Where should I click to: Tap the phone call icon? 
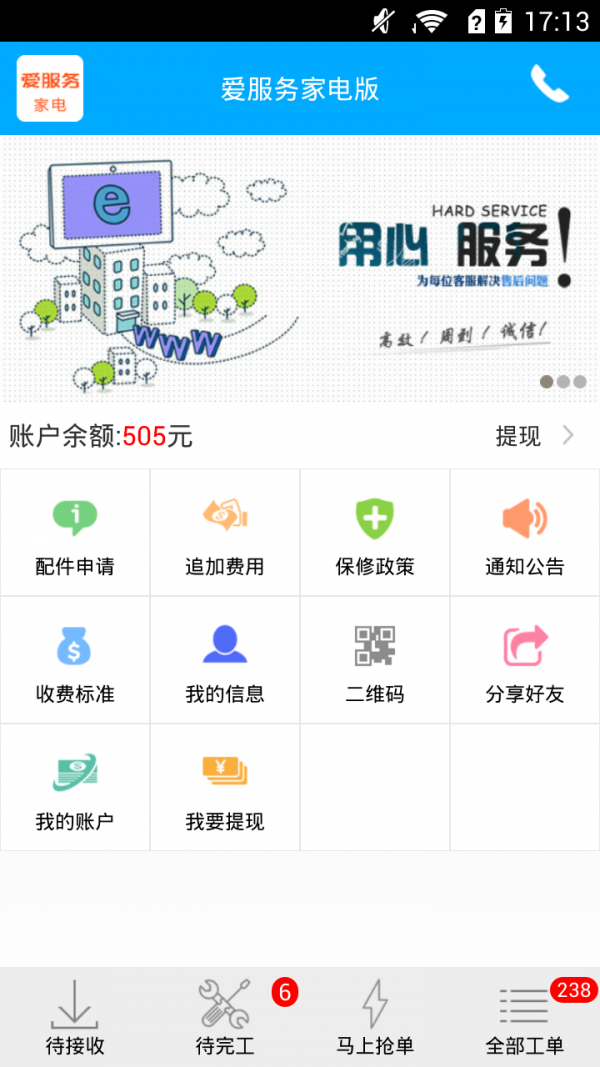click(x=549, y=86)
